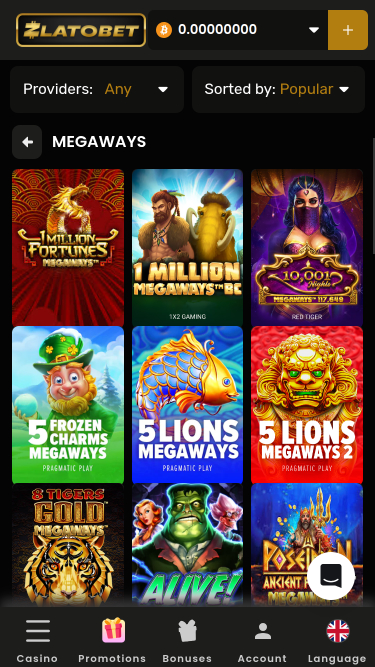375x667 pixels.
Task: Change language via the Language tab
Action: click(x=338, y=640)
